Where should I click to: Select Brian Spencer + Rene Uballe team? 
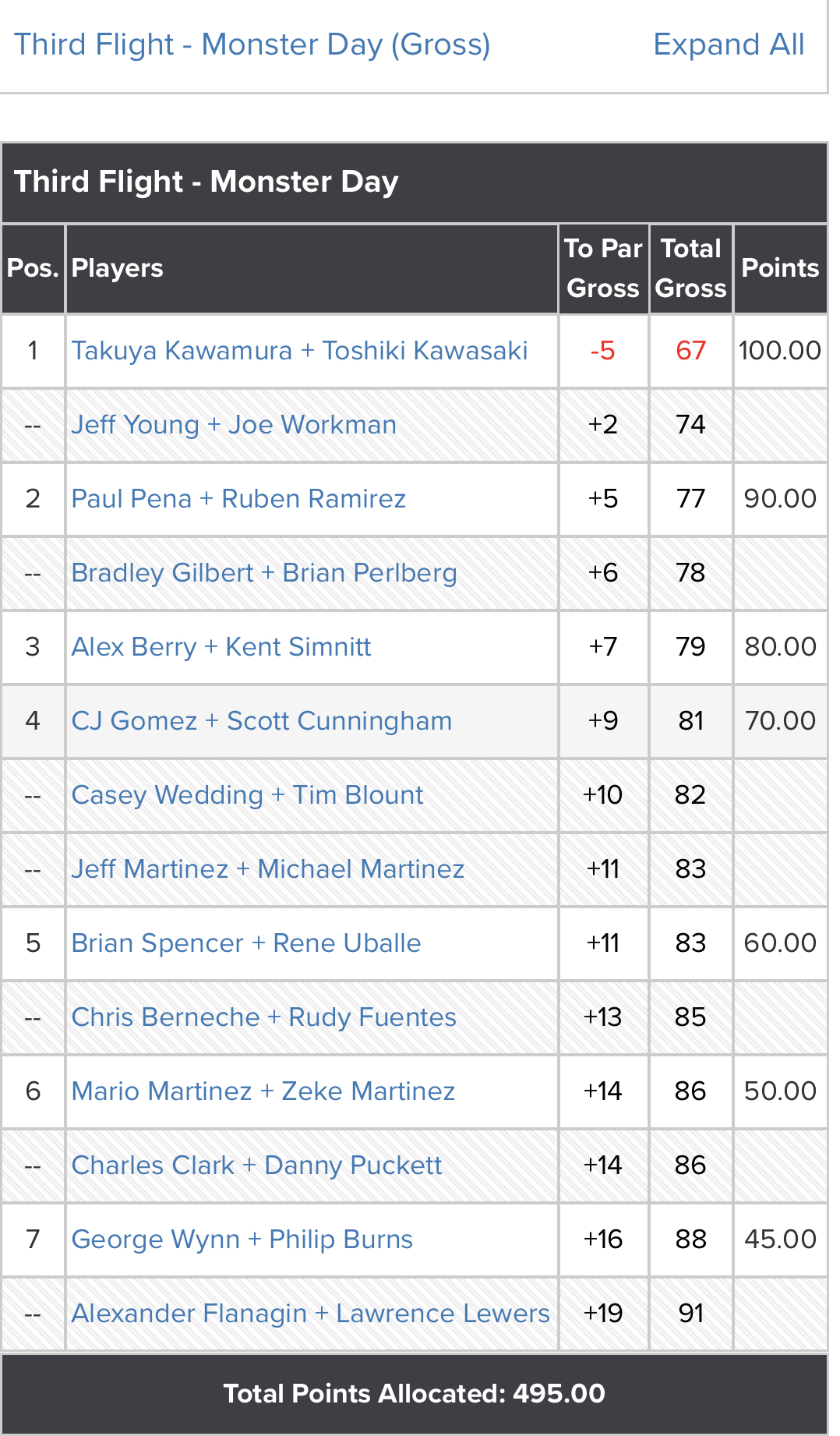tap(246, 943)
